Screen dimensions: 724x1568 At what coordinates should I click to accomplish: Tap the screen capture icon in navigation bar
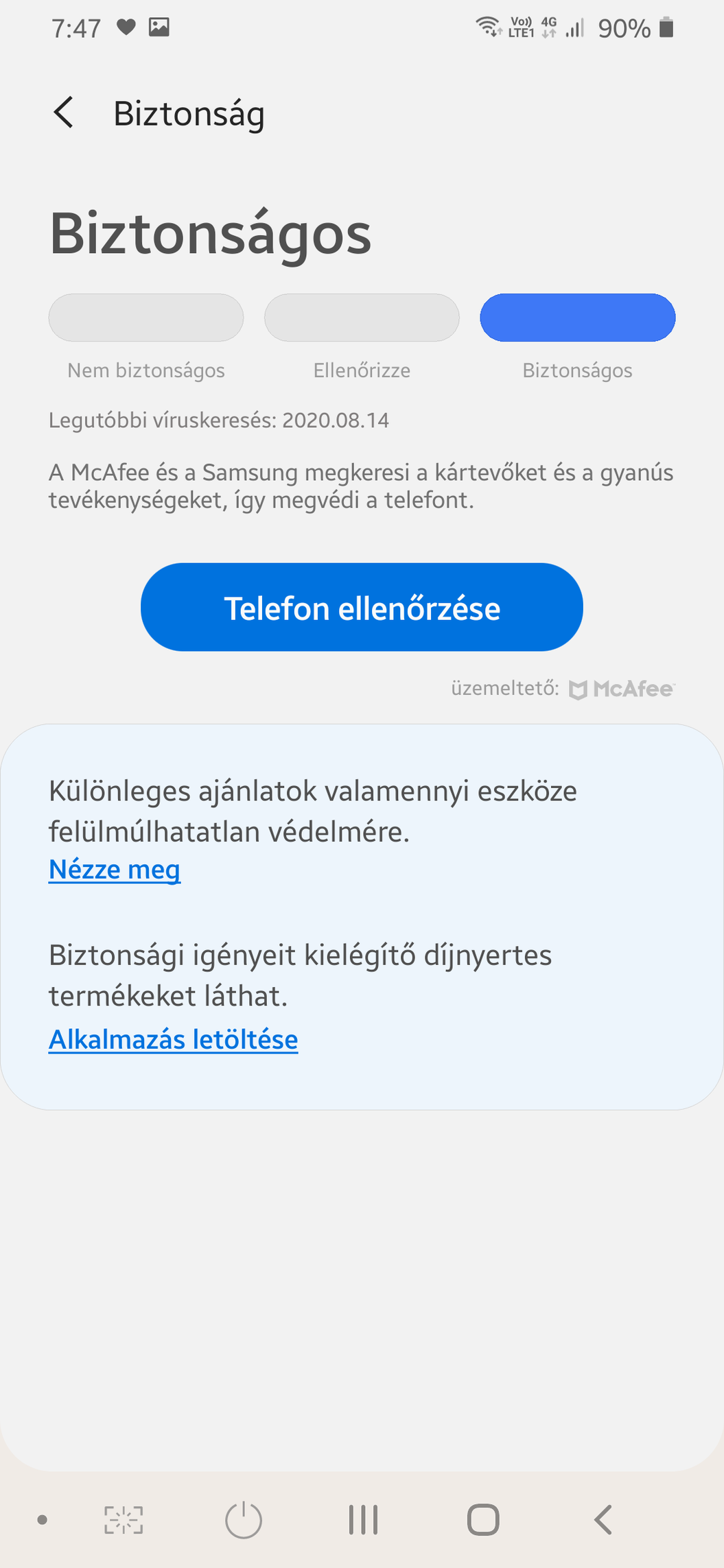point(124,1519)
